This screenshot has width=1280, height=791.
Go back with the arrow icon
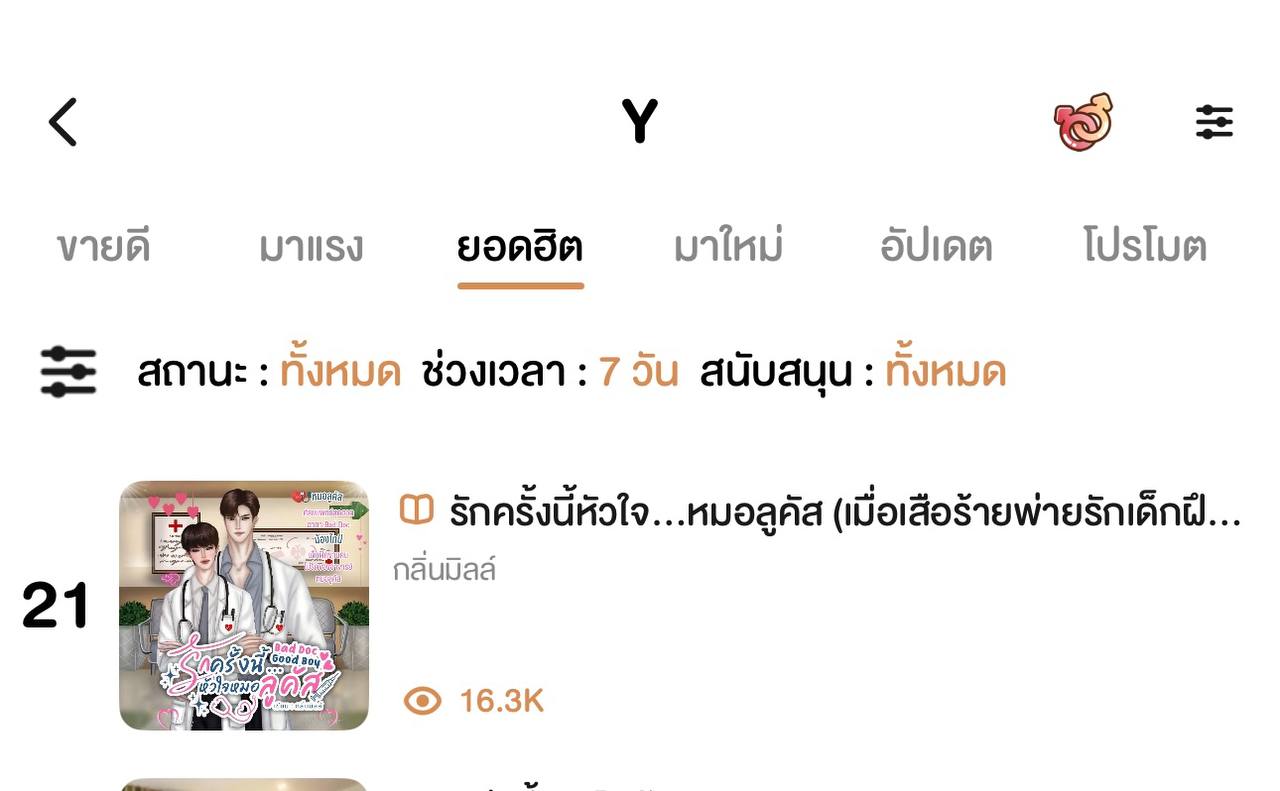click(63, 122)
